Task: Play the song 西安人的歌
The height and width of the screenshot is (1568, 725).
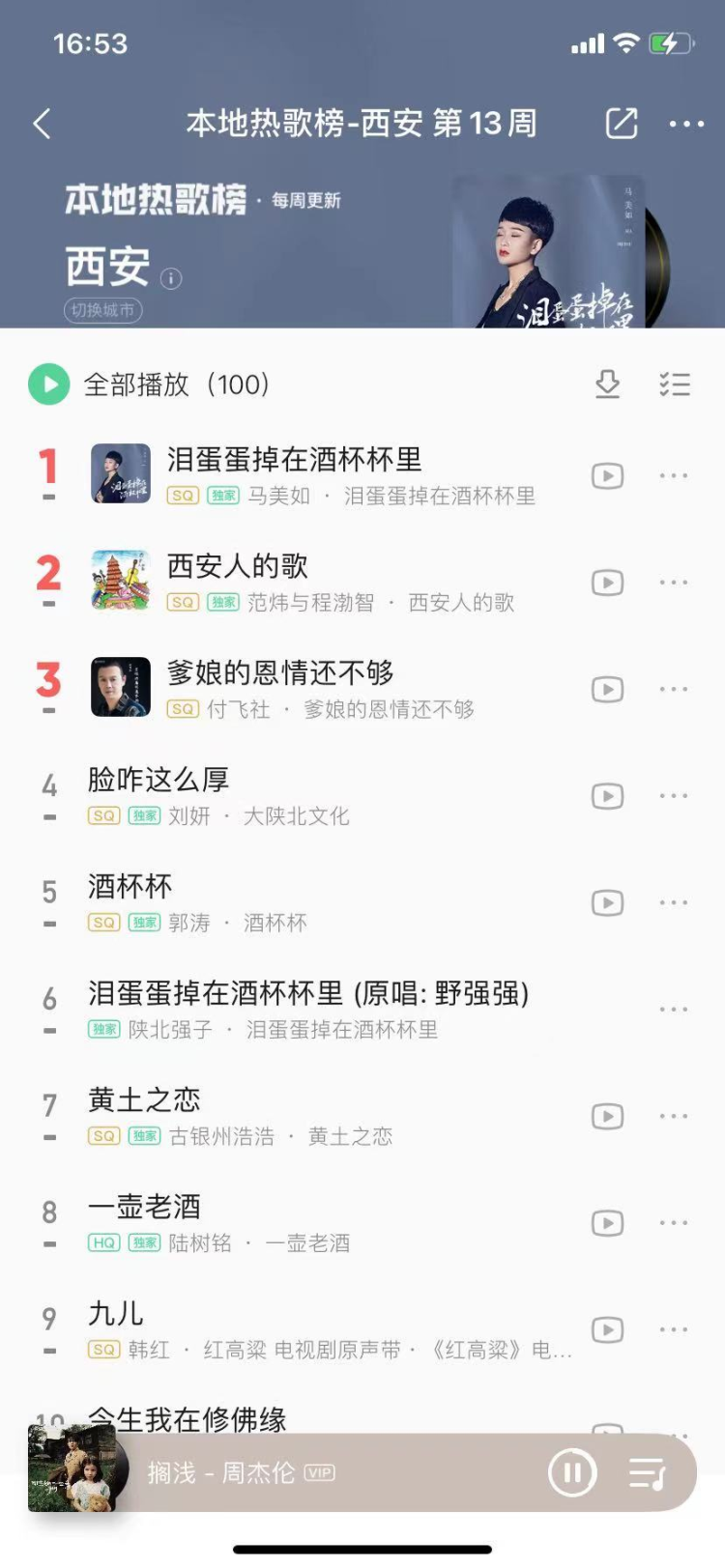Action: (x=238, y=566)
